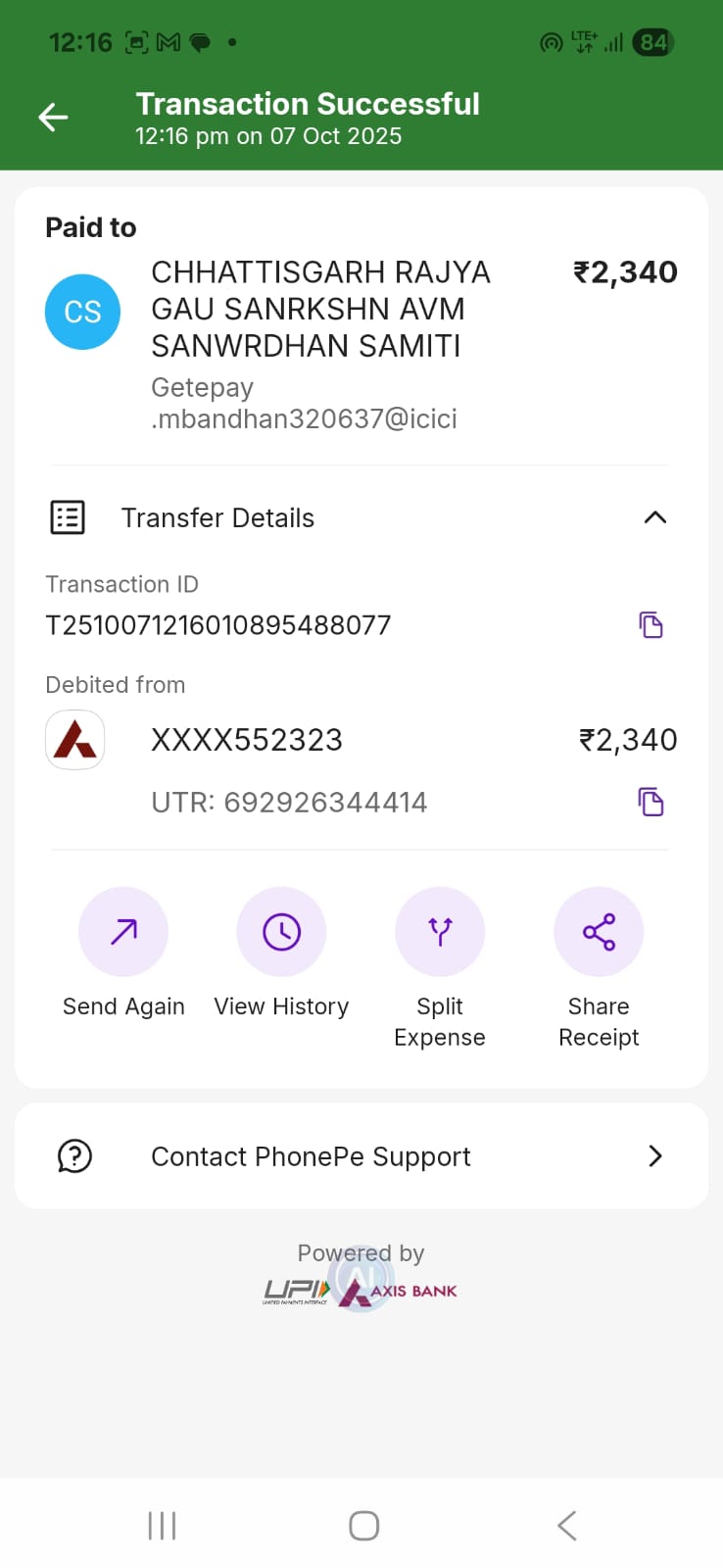Share the payment receipt
The height and width of the screenshot is (1568, 723).
click(x=599, y=932)
